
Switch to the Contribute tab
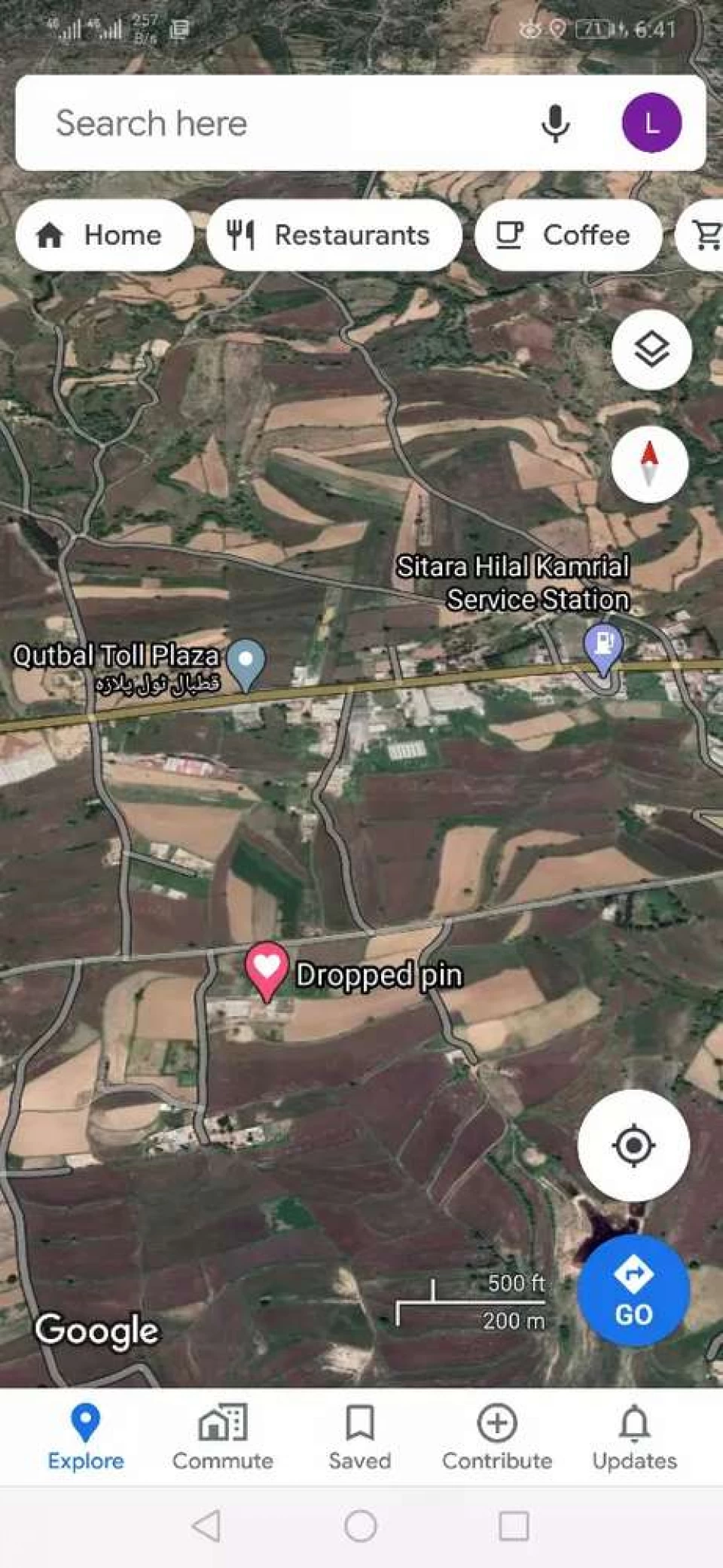(497, 1437)
